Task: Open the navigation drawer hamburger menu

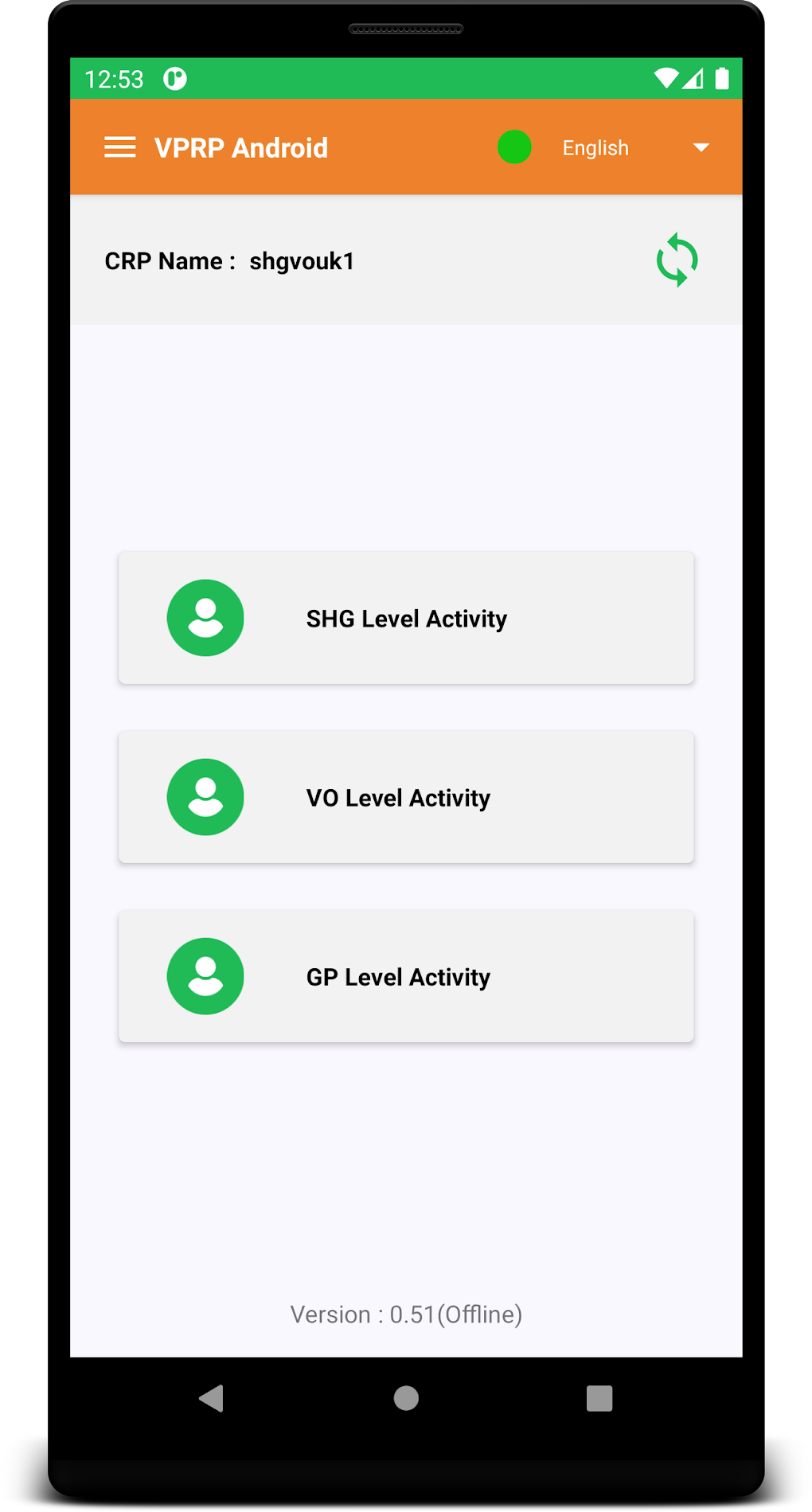Action: tap(121, 147)
